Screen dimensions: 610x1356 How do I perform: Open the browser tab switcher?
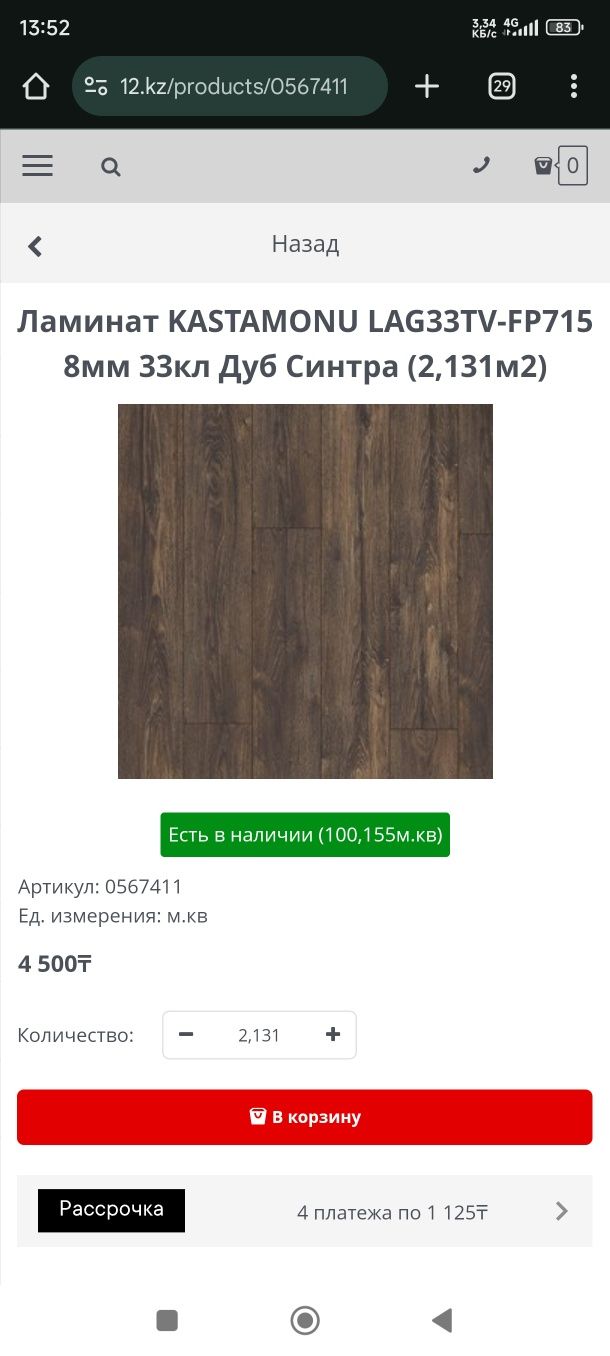[502, 87]
